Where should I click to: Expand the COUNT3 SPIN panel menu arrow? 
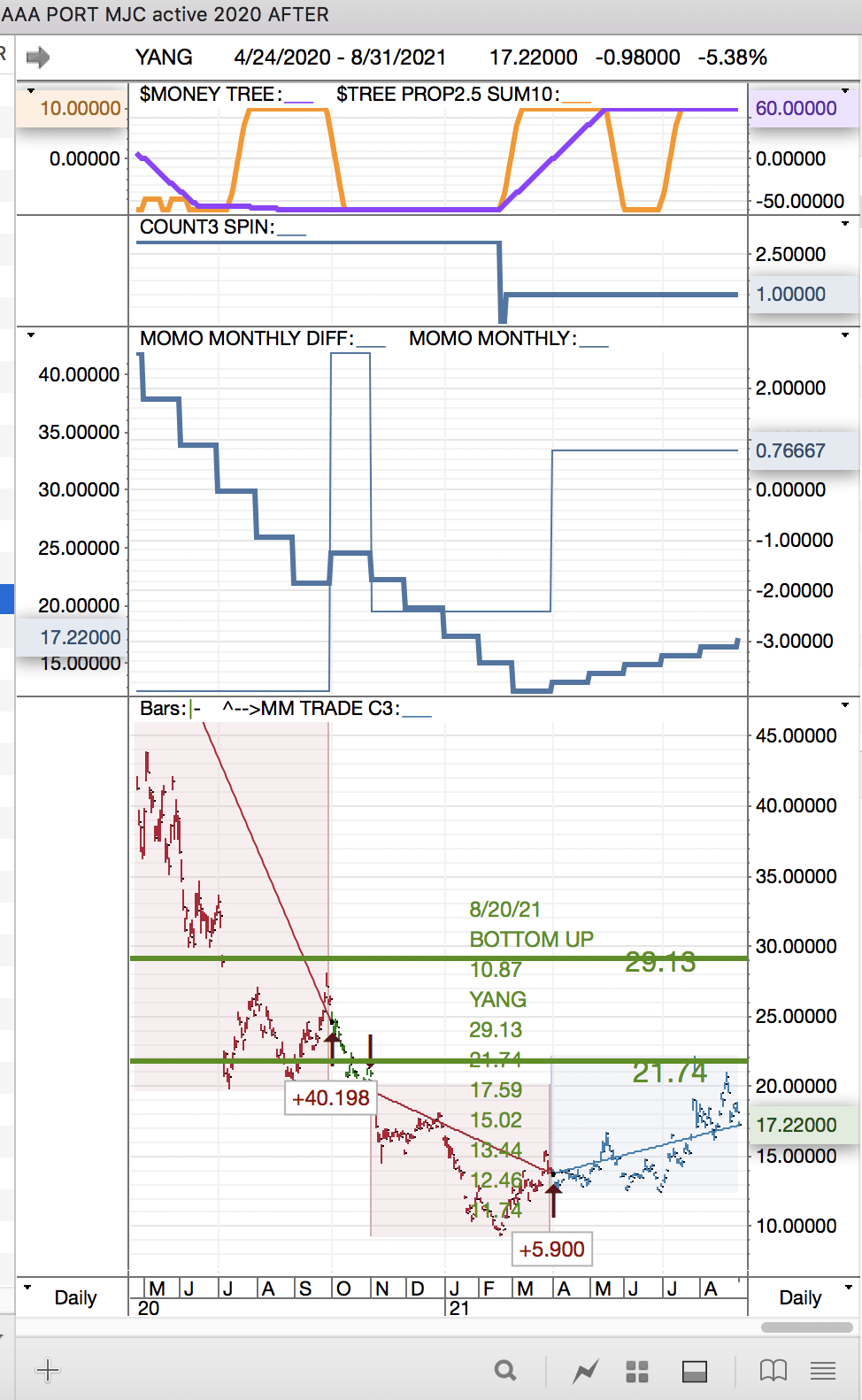[845, 224]
